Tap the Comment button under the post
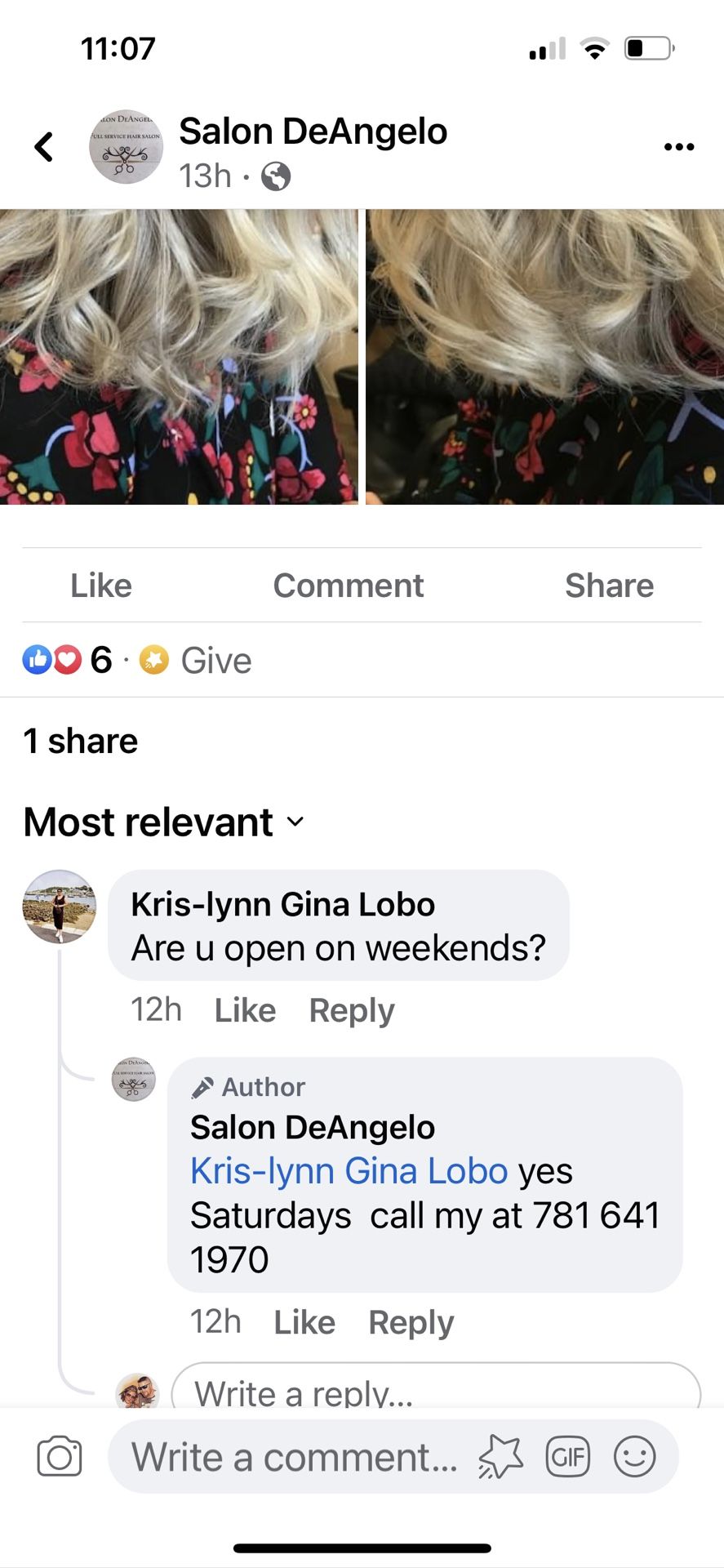724x1568 pixels. pos(349,586)
